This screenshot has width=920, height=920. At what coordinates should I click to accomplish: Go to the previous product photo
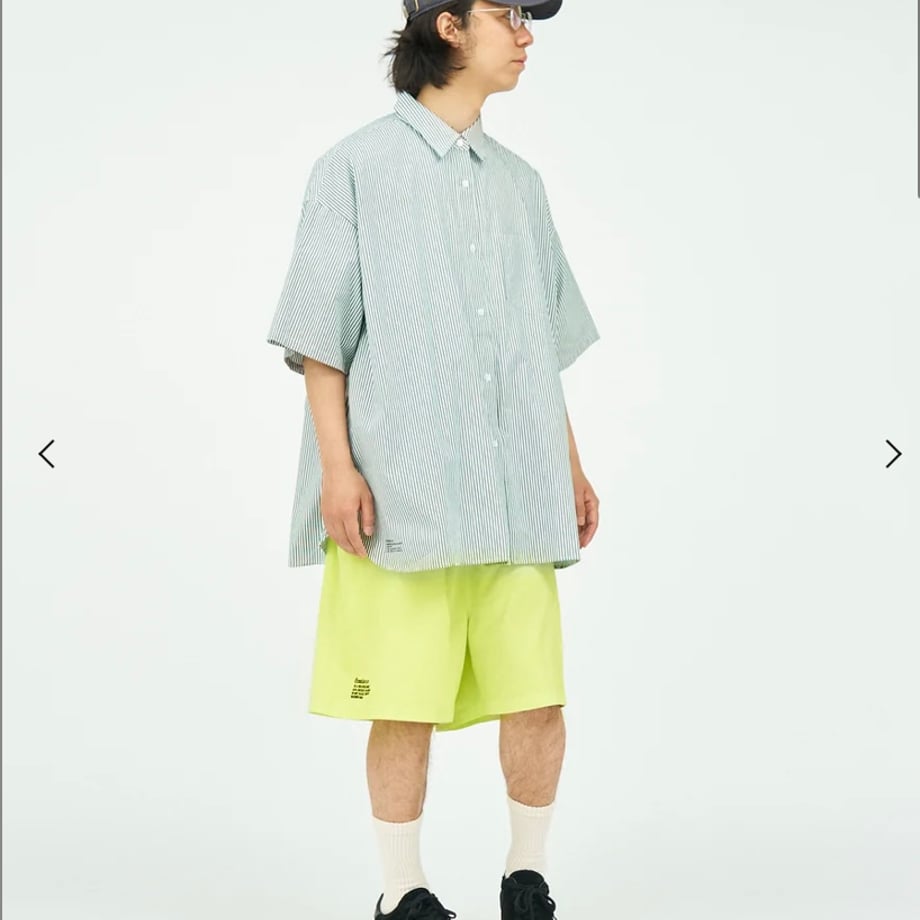[x=46, y=454]
